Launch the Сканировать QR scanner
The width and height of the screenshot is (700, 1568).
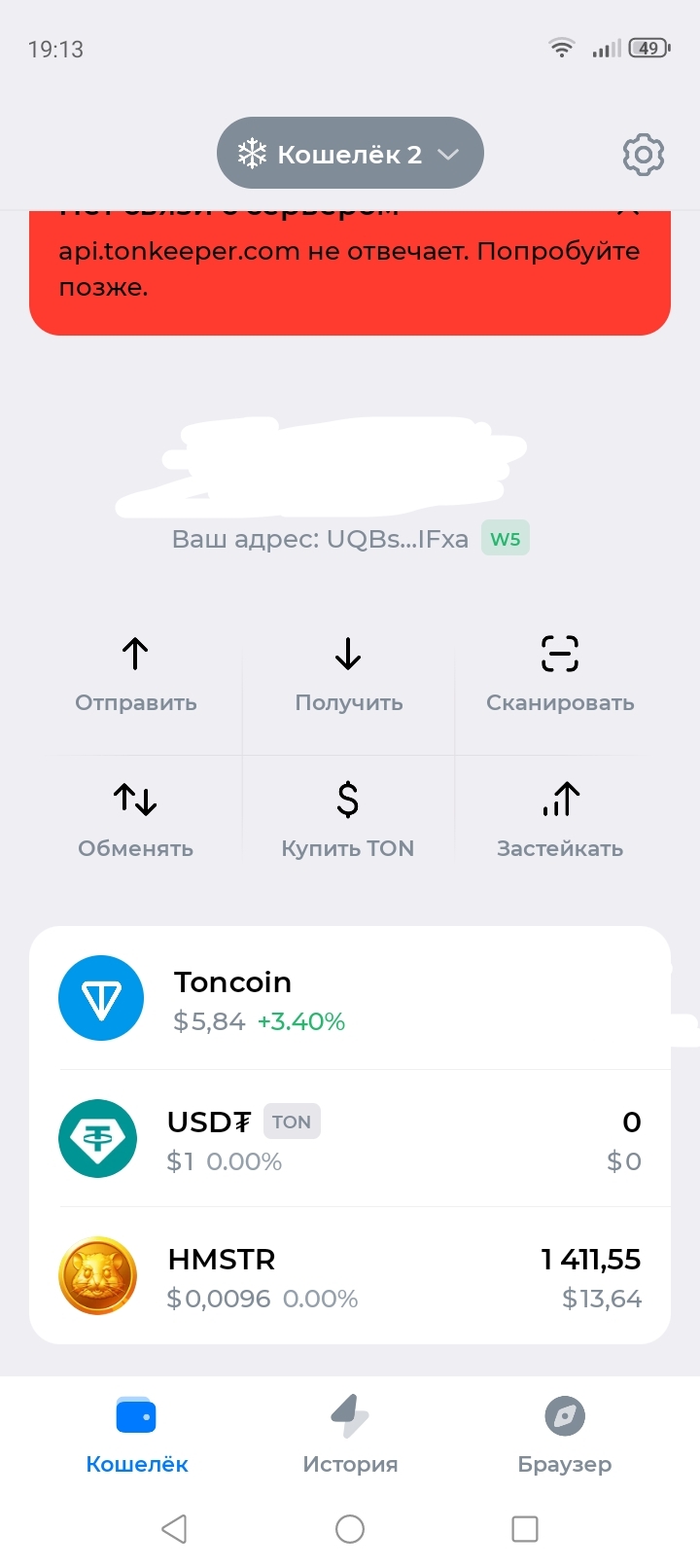tap(560, 673)
